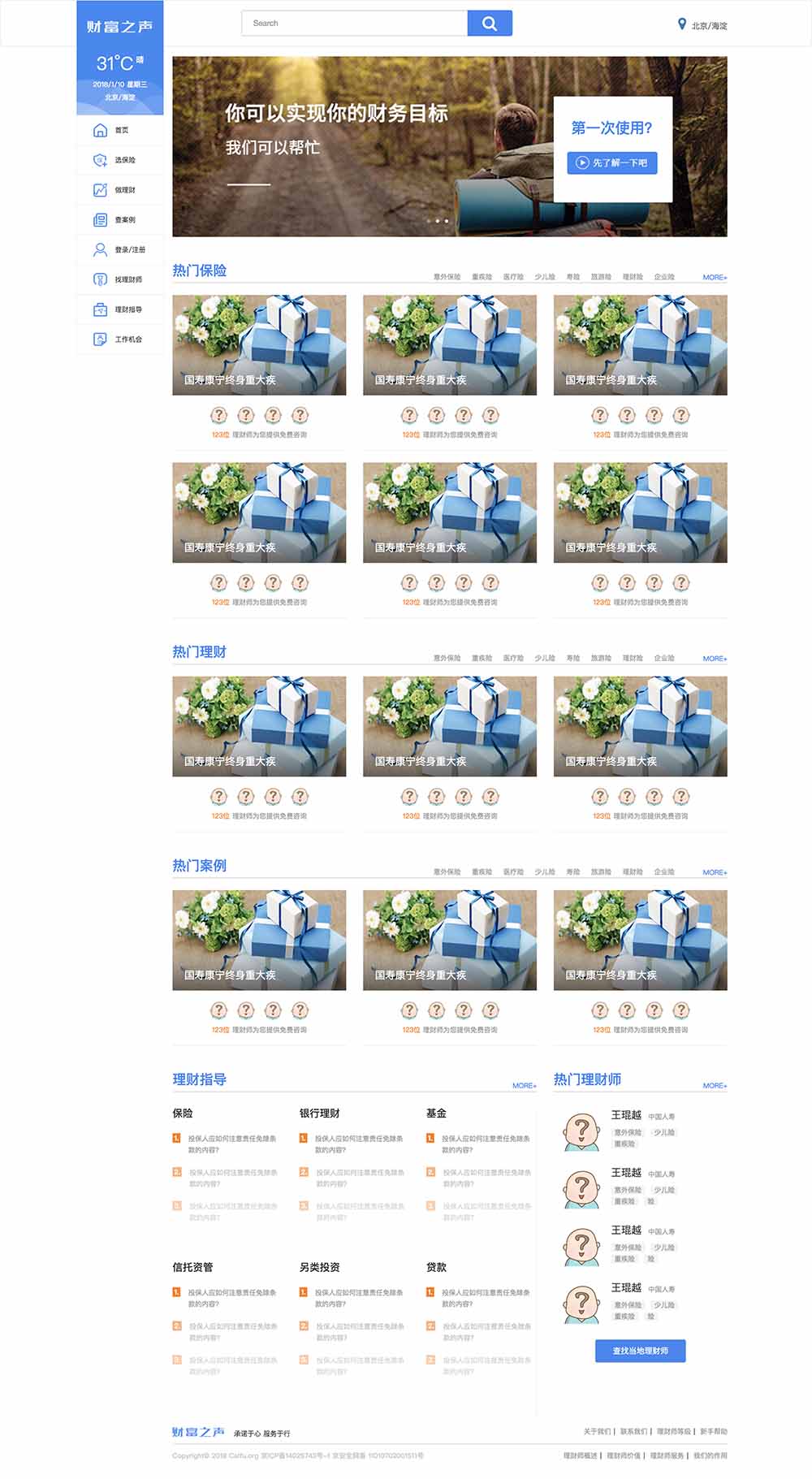The height and width of the screenshot is (1479, 812).
Task: Open 工作机会 in the sidebar
Action: [x=120, y=339]
